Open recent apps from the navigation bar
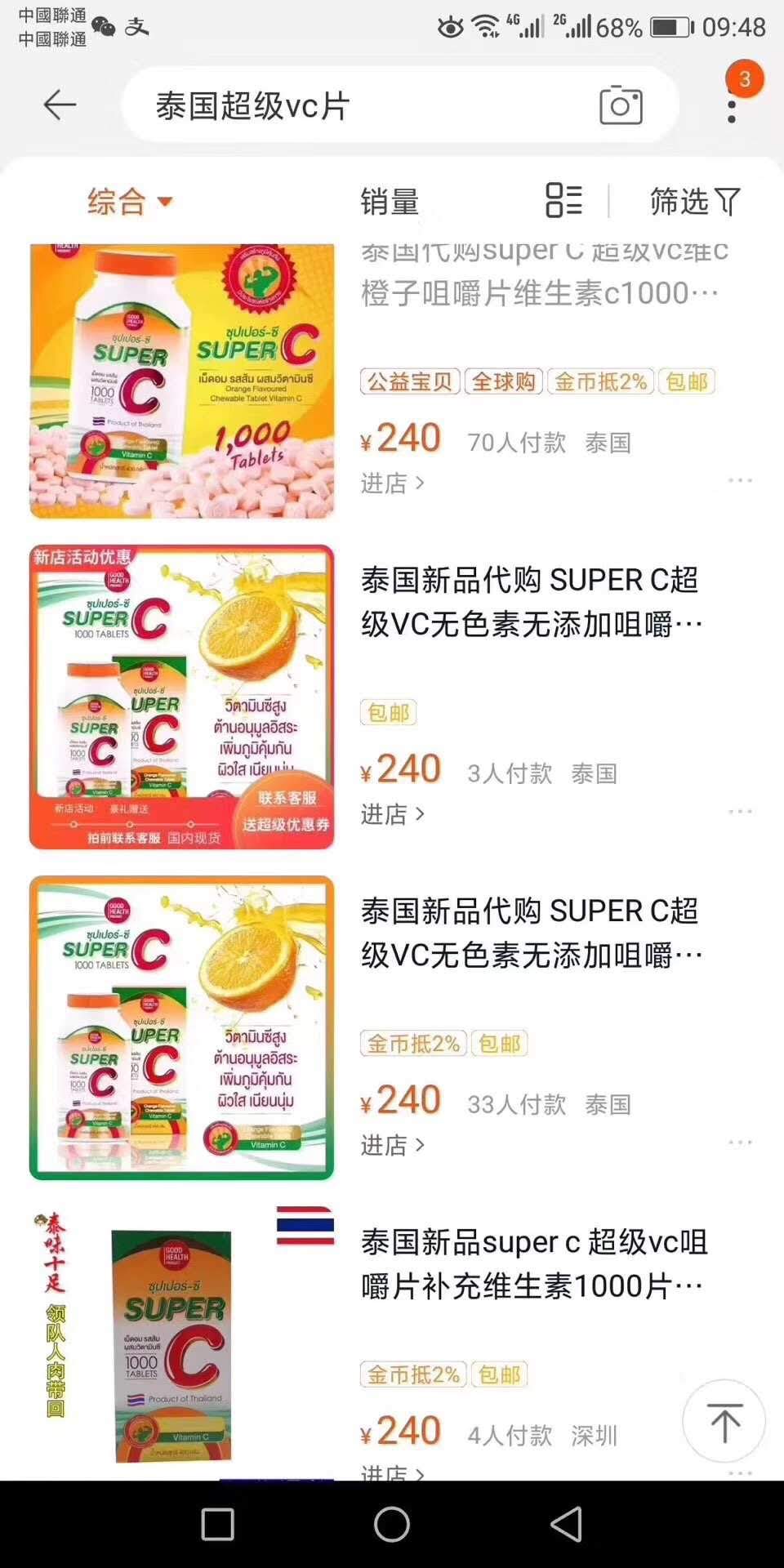 click(217, 1524)
